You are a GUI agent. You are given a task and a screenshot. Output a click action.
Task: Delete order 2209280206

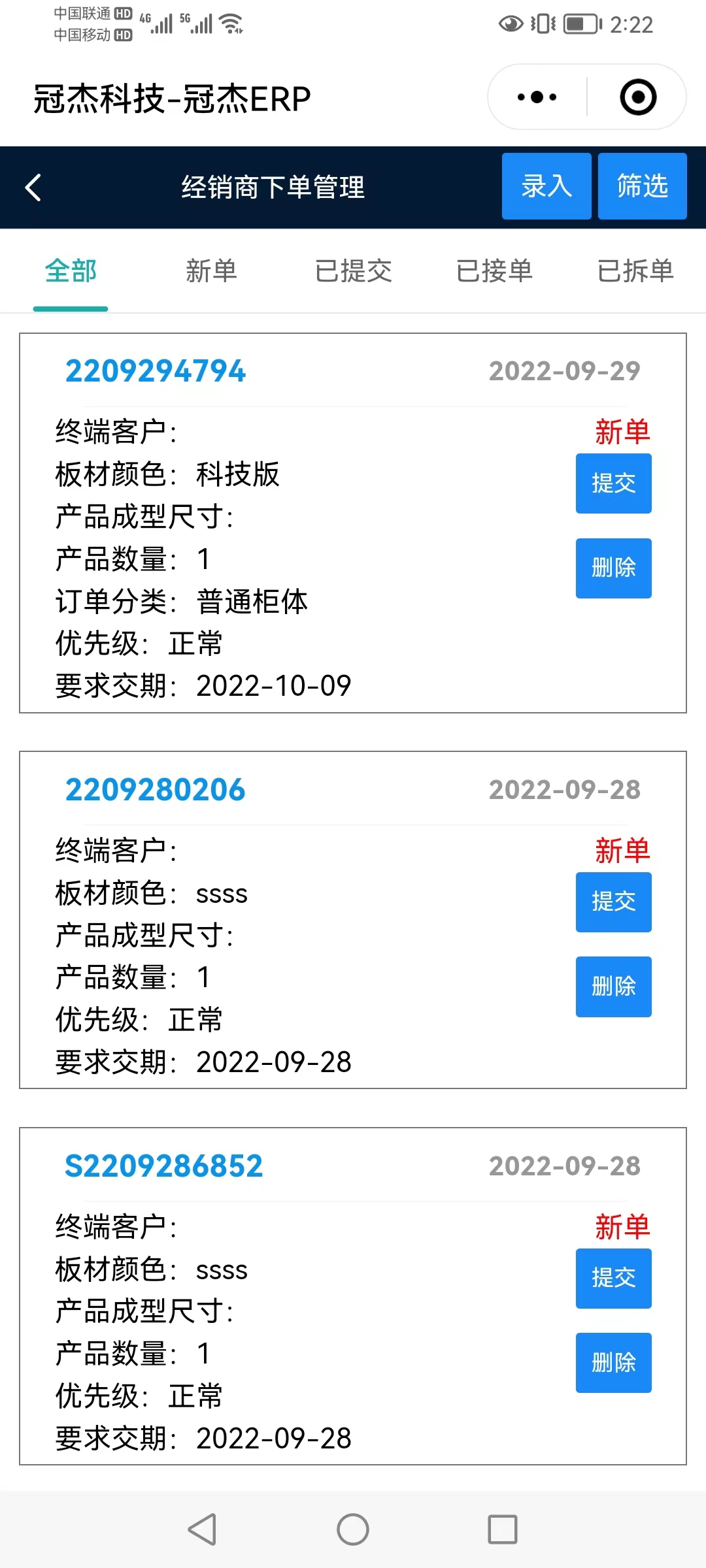click(x=613, y=986)
